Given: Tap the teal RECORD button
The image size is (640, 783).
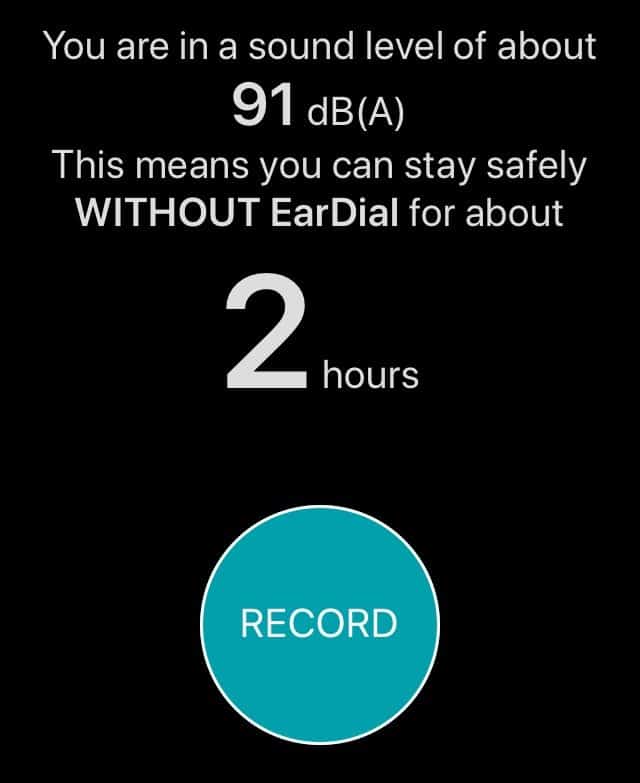Looking at the screenshot, I should (319, 624).
